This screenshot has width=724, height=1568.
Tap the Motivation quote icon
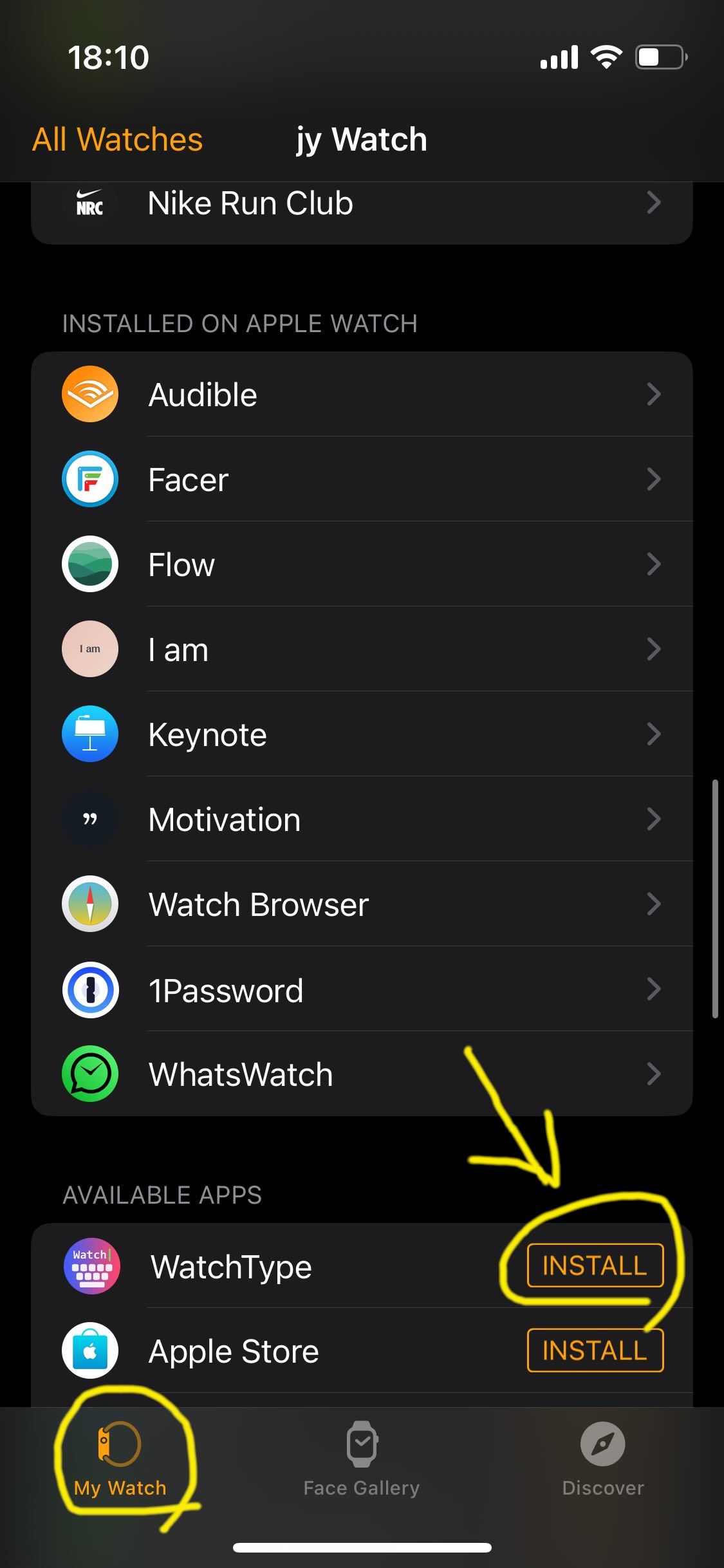90,819
